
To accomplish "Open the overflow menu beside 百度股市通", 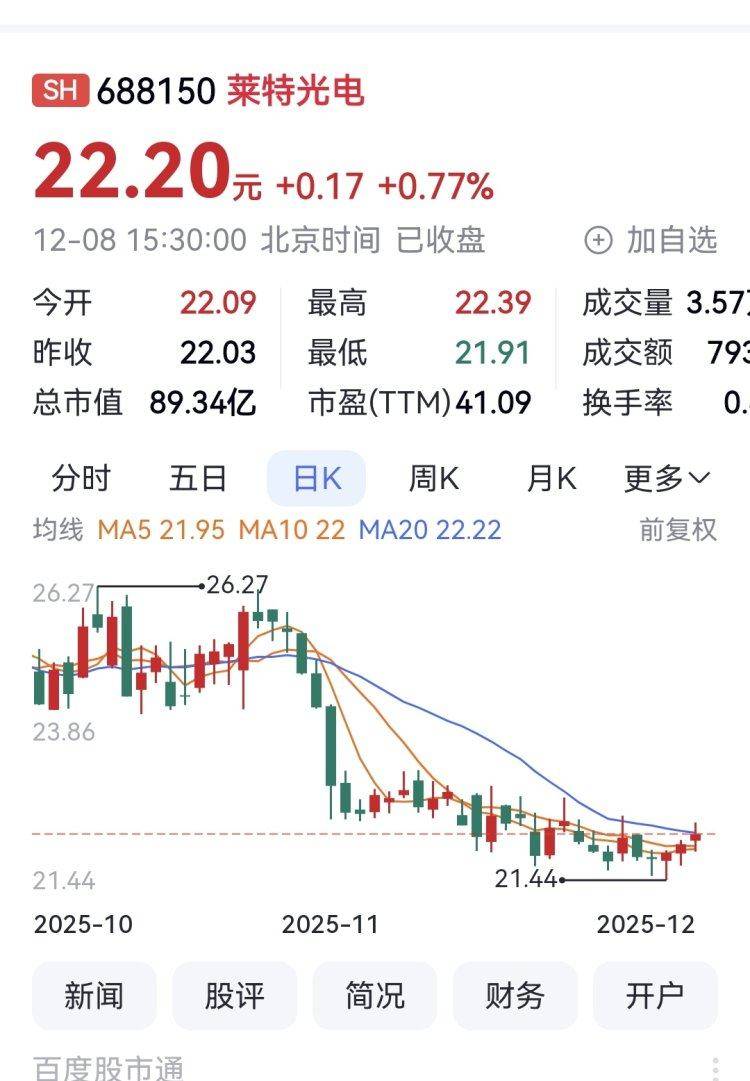I will (x=716, y=1068).
